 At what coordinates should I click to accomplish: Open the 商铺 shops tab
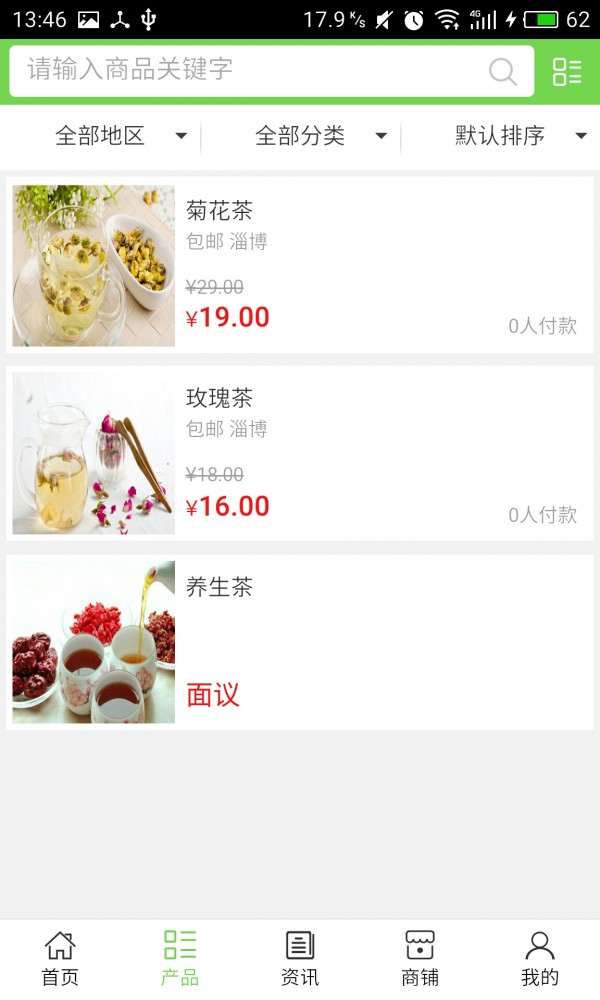coord(420,958)
